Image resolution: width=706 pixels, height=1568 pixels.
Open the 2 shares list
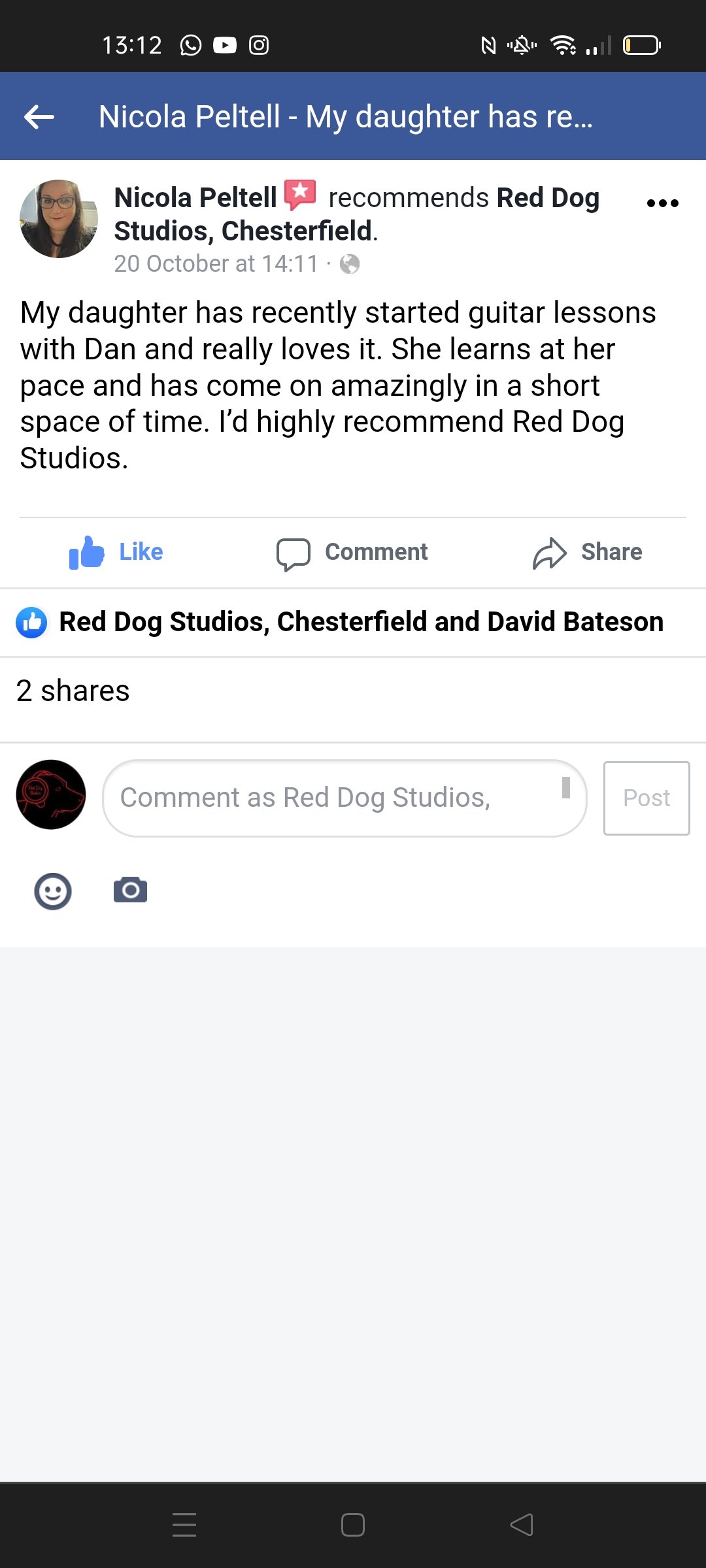[x=73, y=691]
